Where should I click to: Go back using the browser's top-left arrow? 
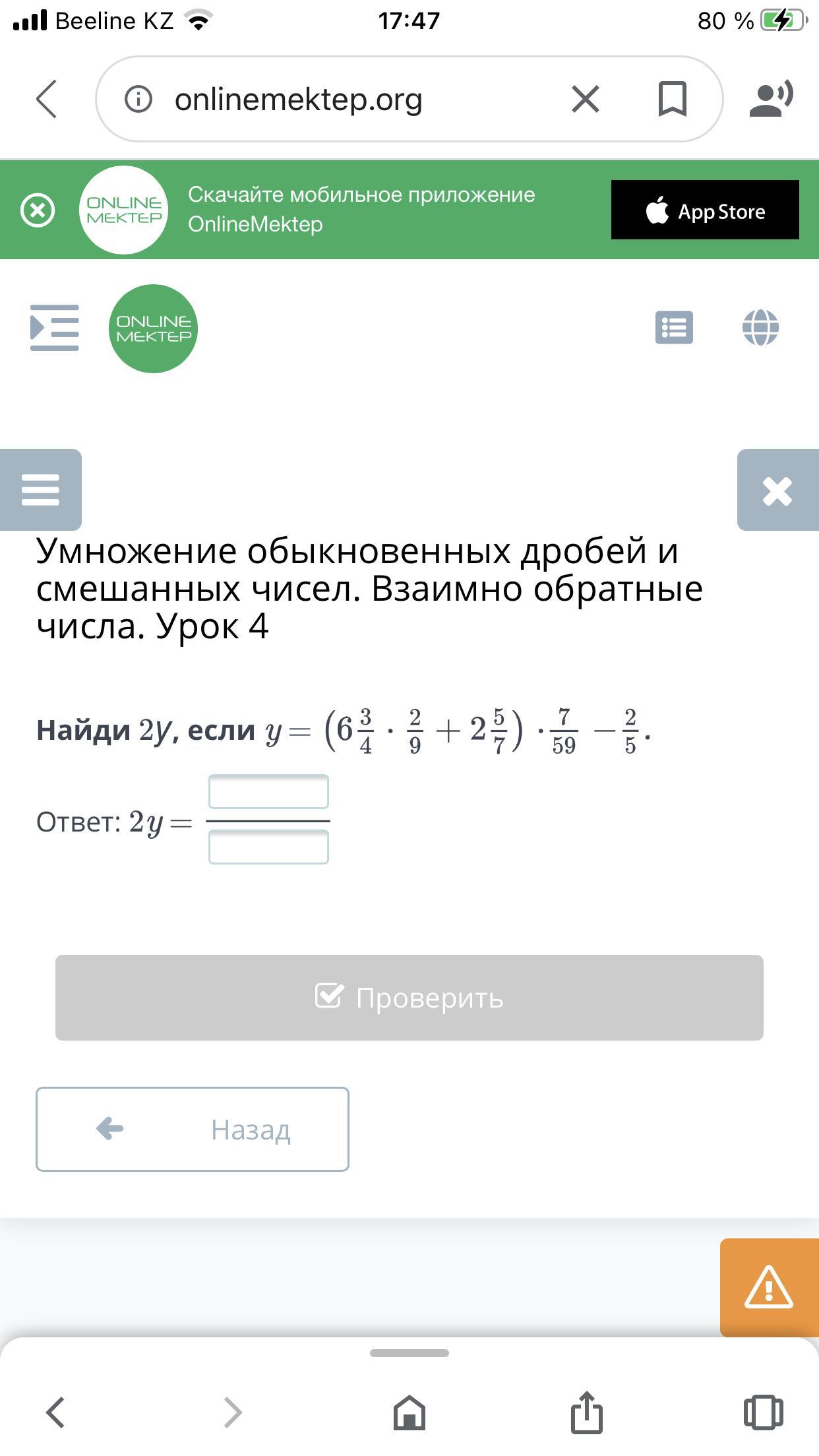pyautogui.click(x=46, y=99)
